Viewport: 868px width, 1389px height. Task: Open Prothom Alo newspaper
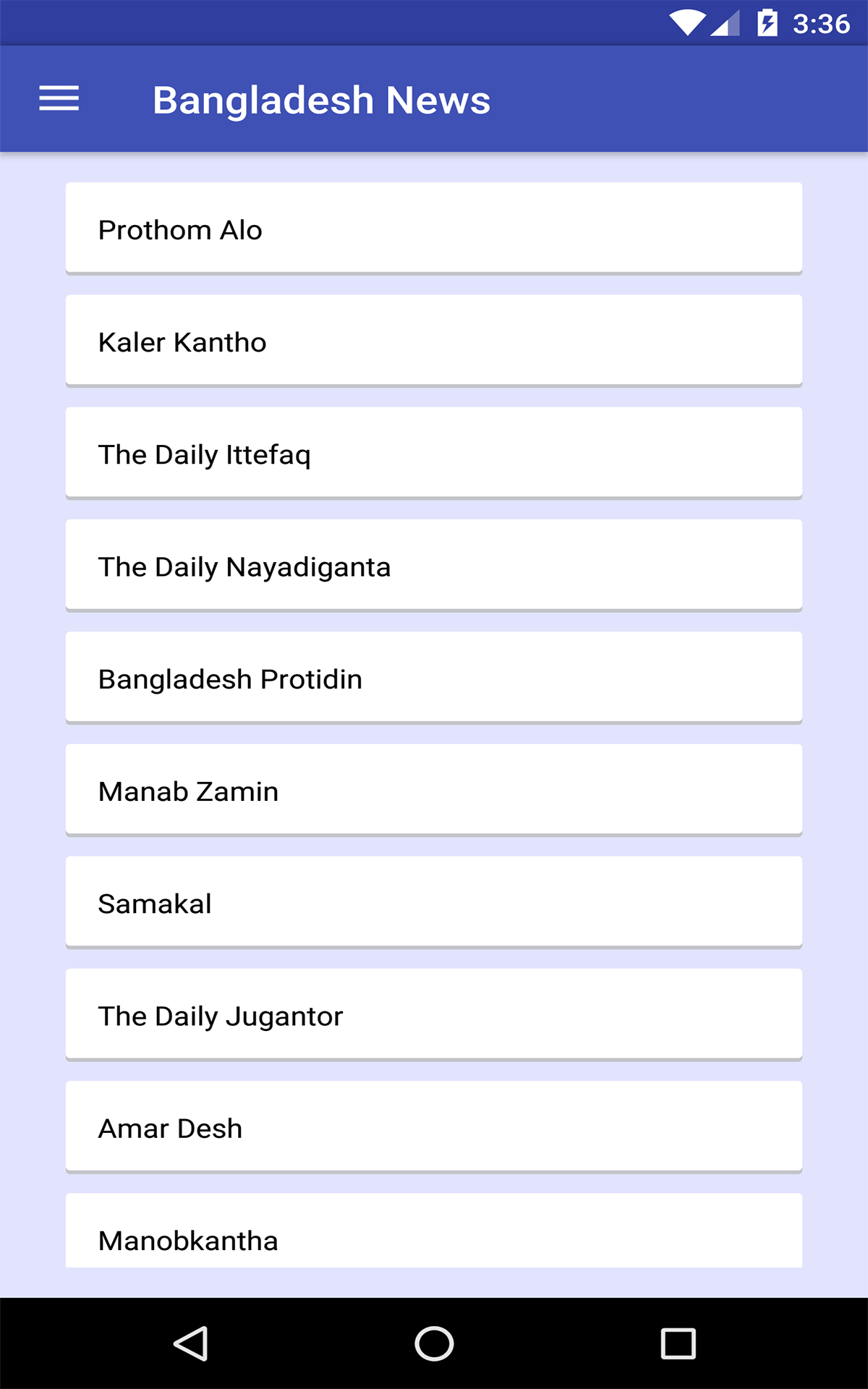tap(434, 229)
